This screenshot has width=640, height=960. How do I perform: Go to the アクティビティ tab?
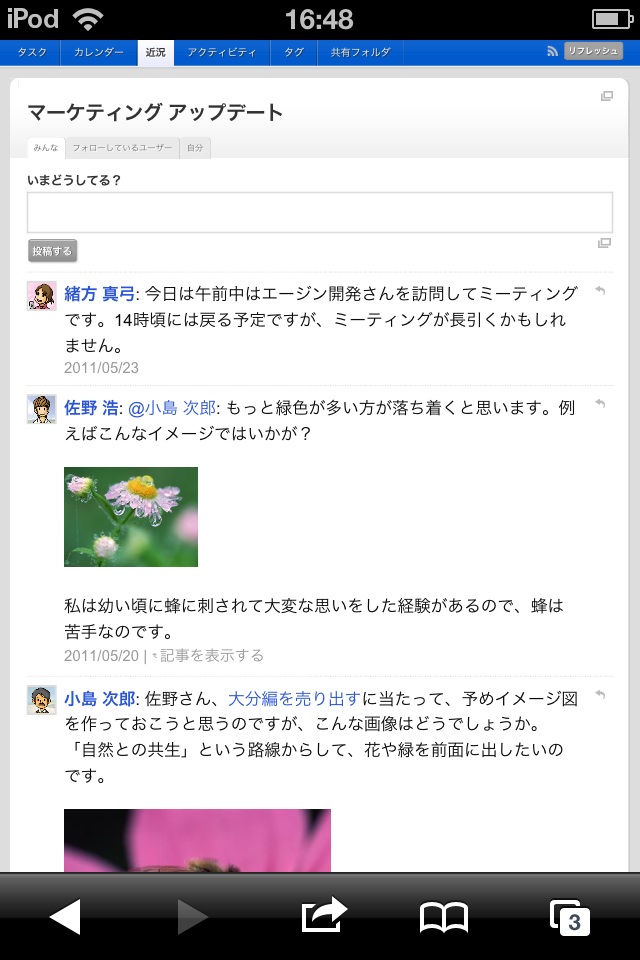click(x=222, y=52)
